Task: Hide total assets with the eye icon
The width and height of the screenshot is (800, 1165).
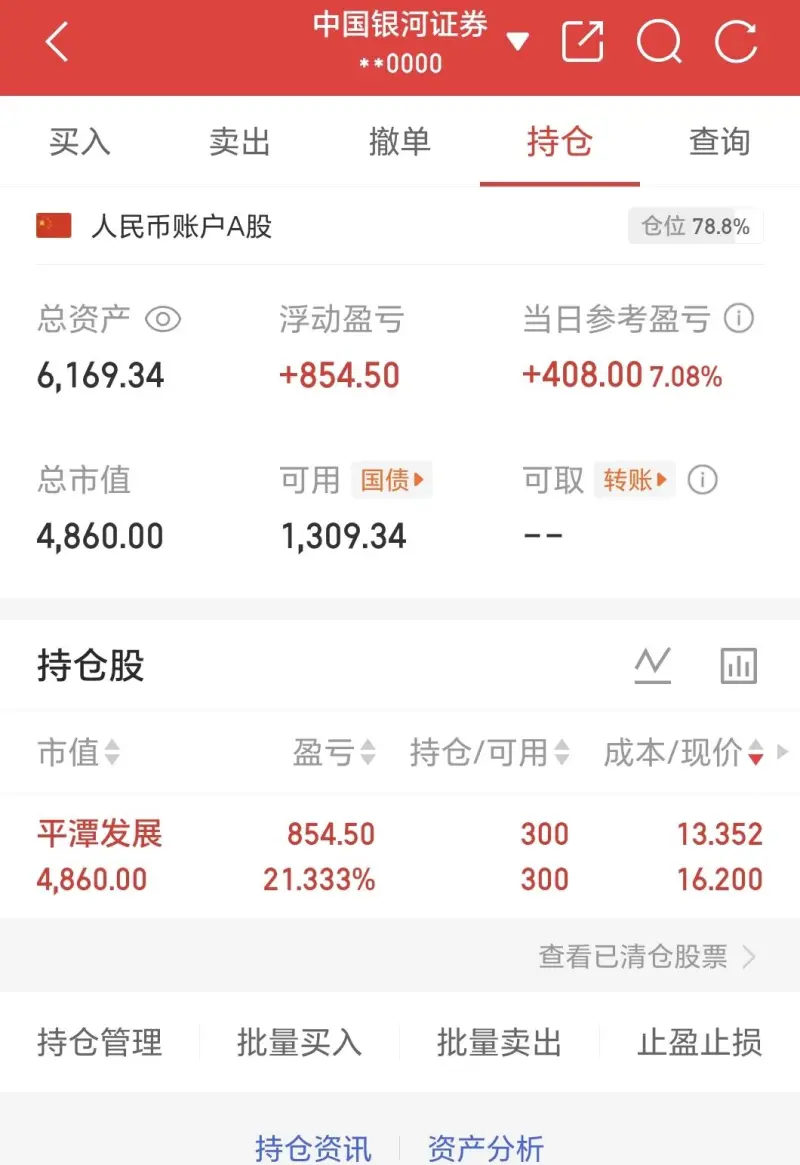Action: (163, 320)
